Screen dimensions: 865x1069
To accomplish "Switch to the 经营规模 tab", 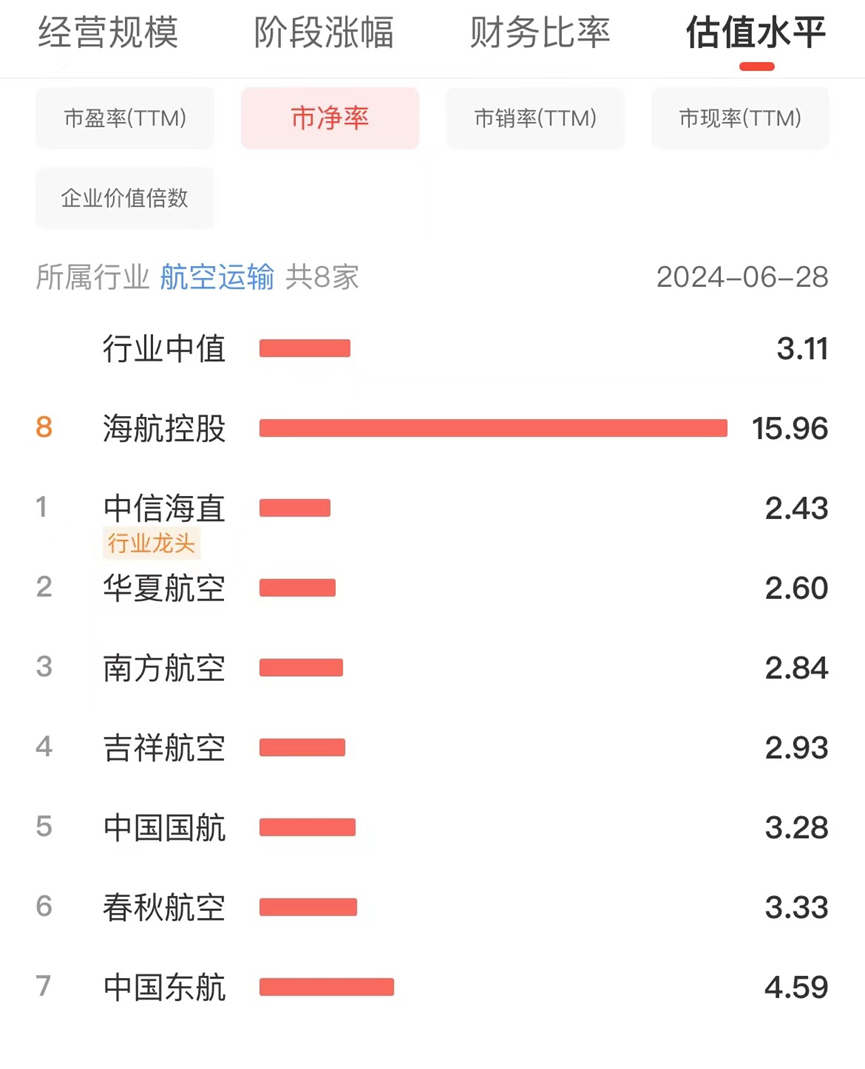I will coord(108,33).
